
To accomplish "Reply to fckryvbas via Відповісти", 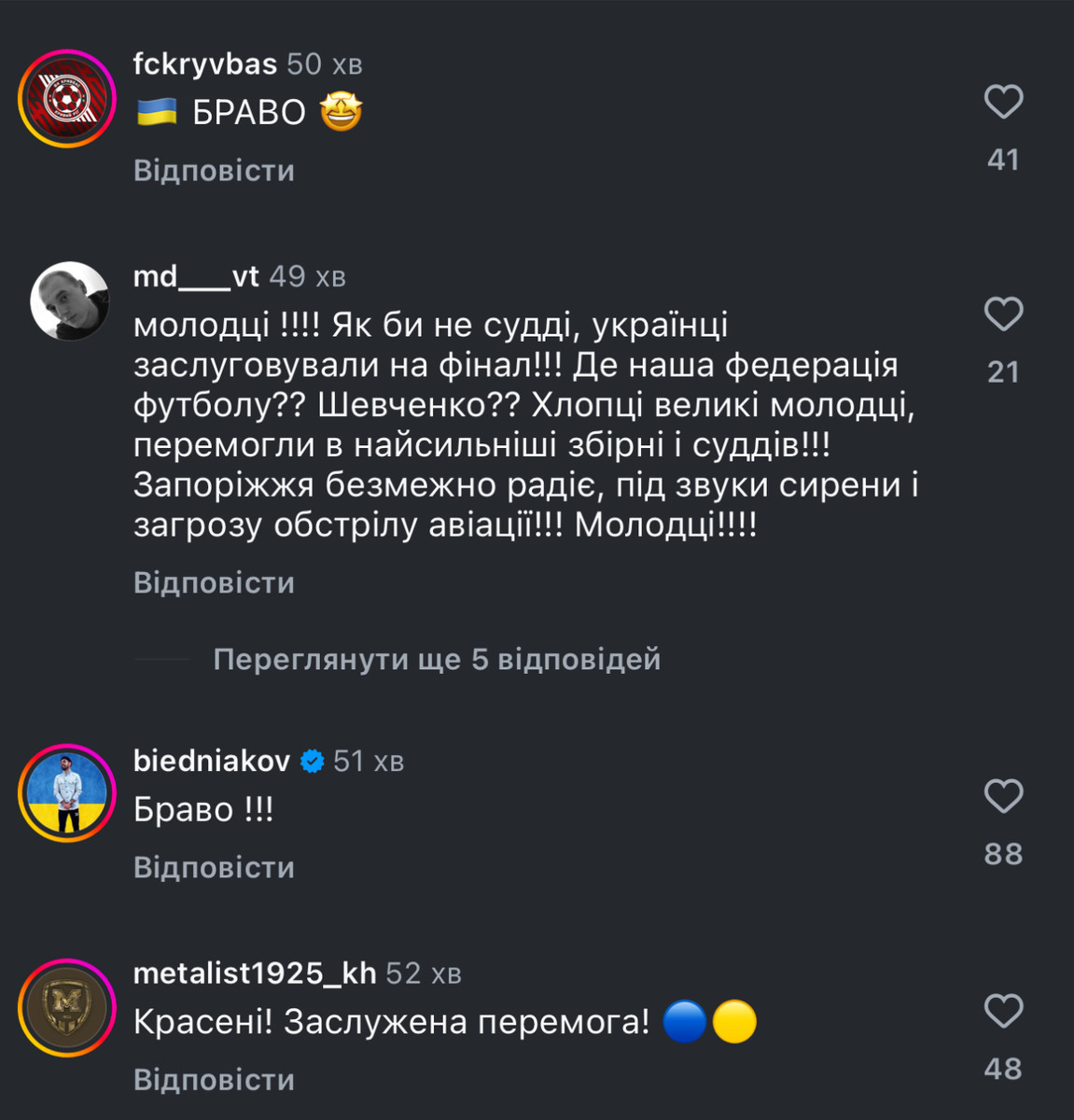I will 214,171.
